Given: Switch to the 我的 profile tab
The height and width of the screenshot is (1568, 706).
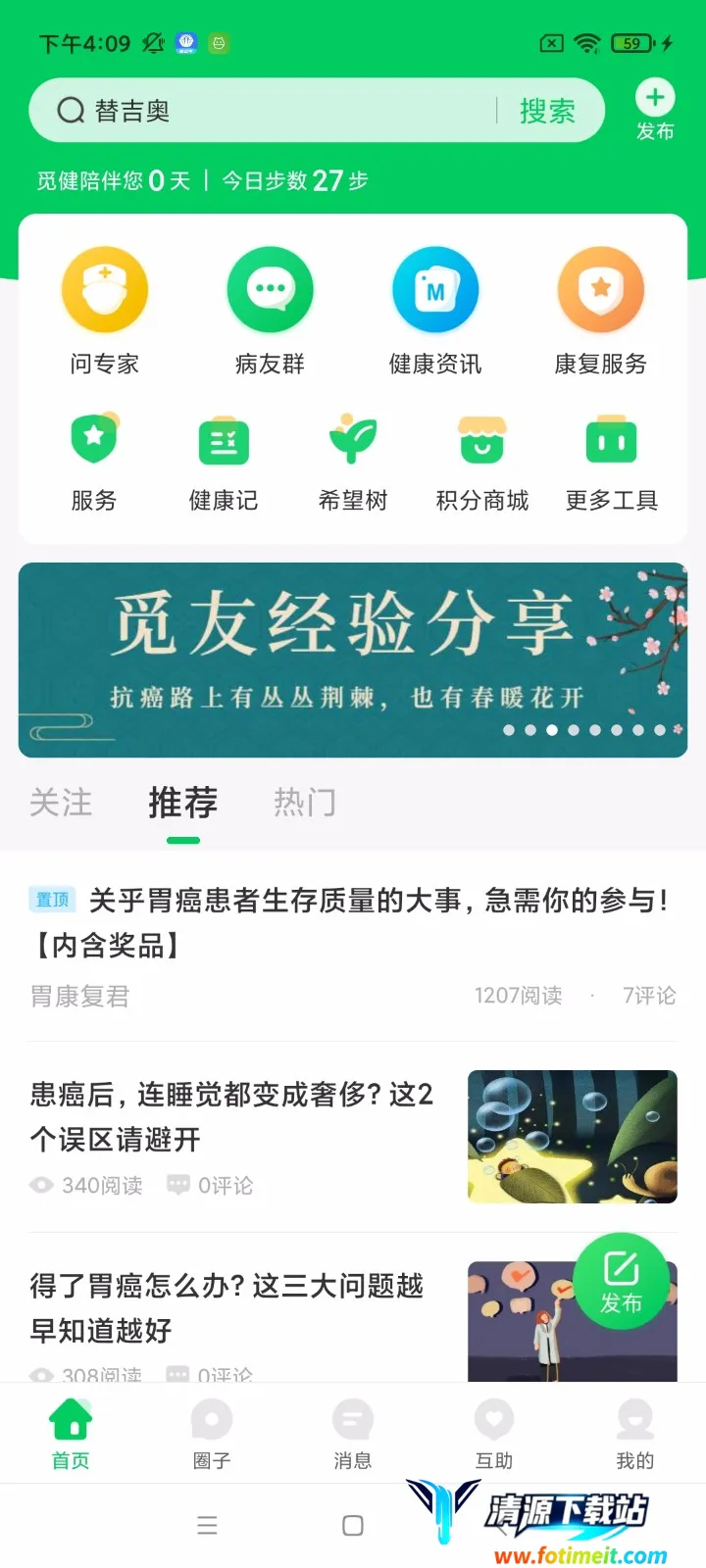Looking at the screenshot, I should [x=634, y=1434].
